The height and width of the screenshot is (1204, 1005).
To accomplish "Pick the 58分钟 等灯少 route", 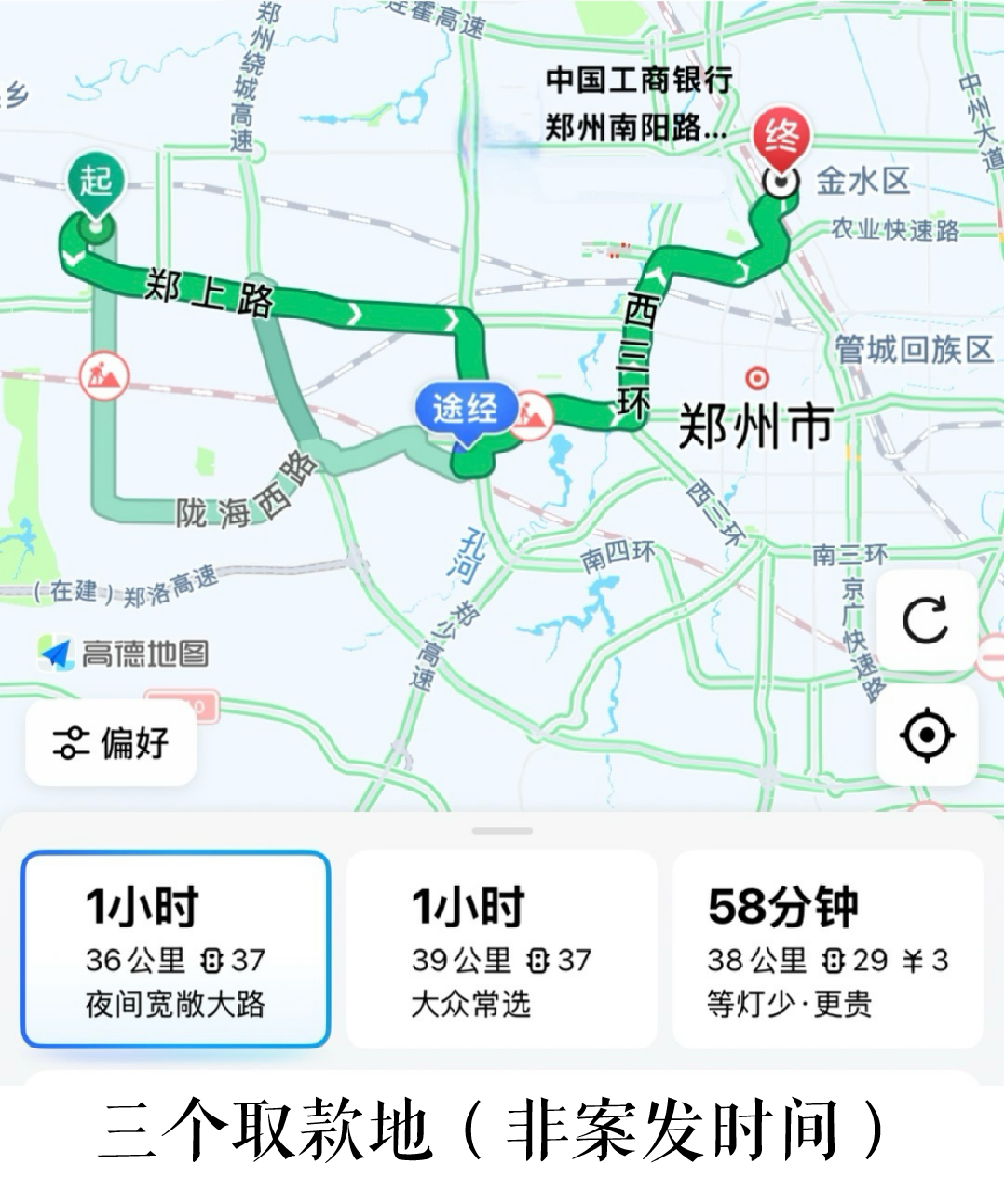I will [827, 950].
